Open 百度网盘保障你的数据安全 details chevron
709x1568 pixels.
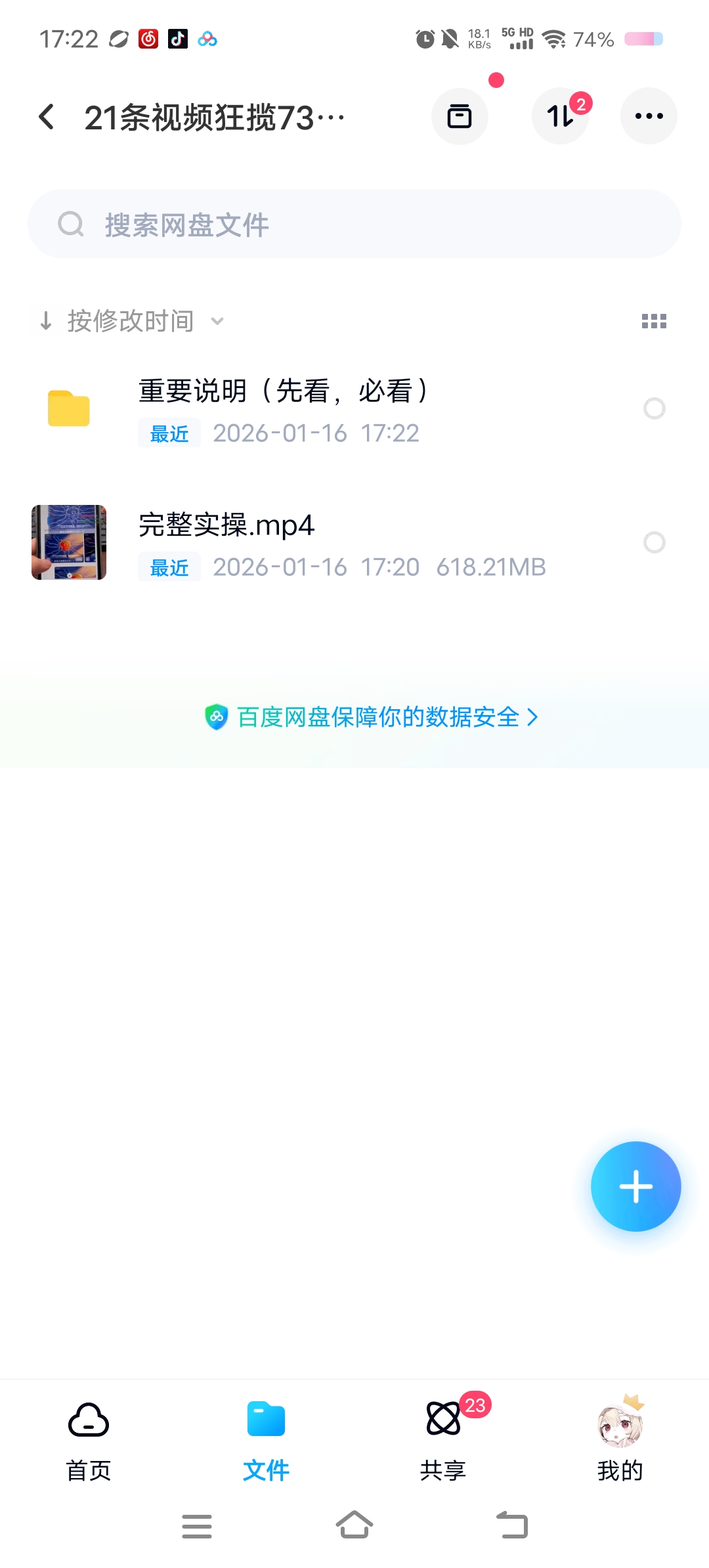532,718
